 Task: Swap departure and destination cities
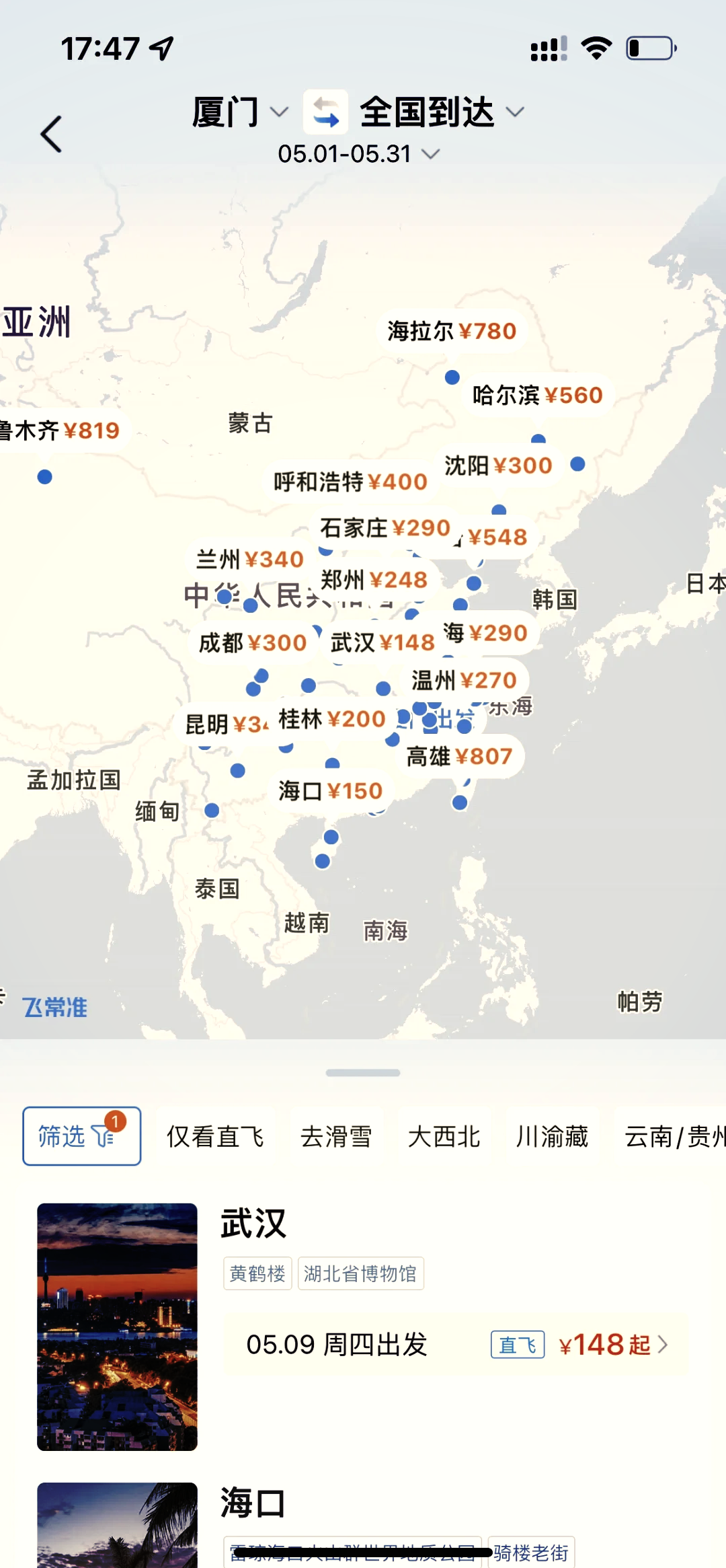tap(326, 112)
